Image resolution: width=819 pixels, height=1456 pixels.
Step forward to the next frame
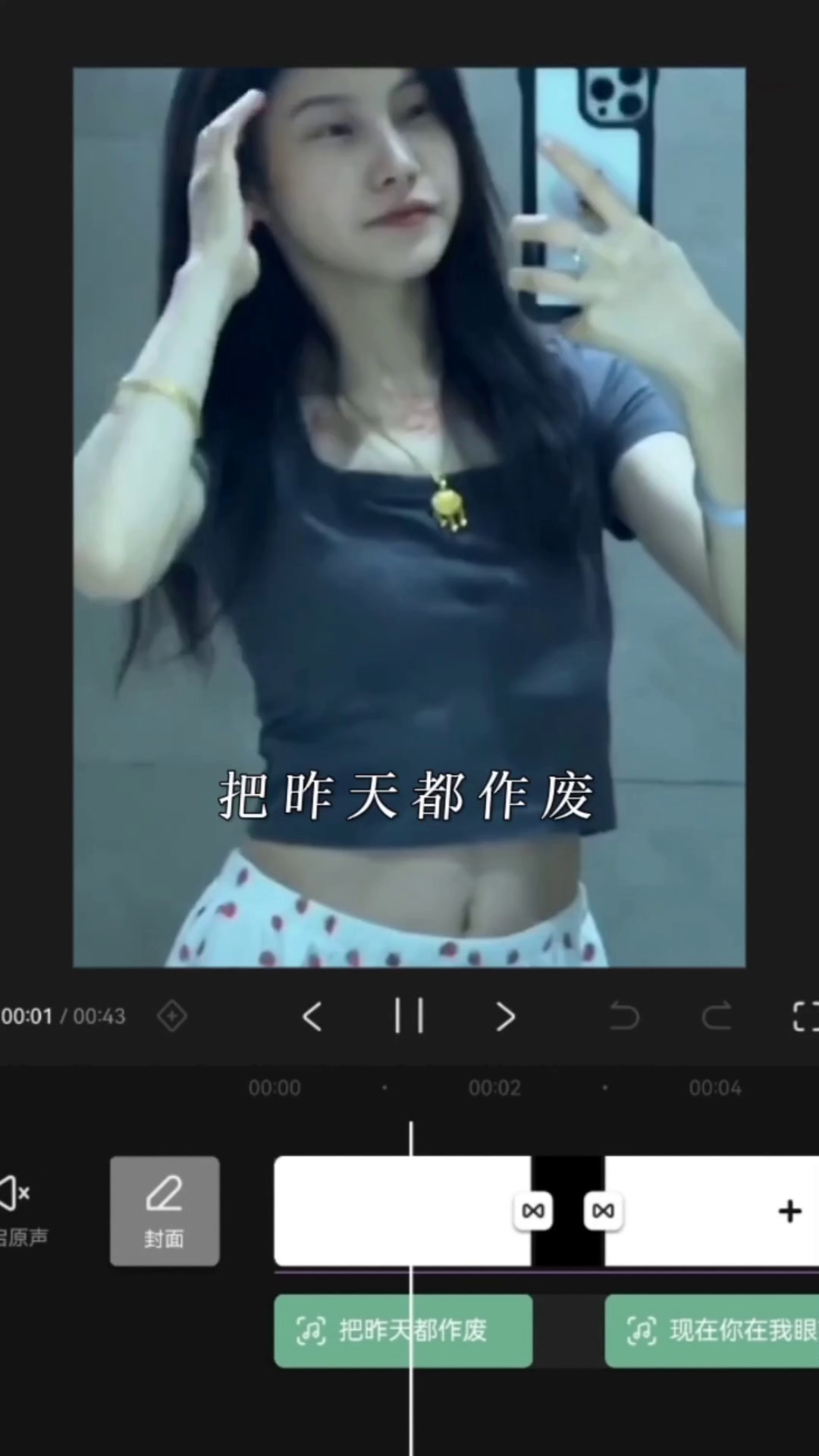[x=505, y=1016]
